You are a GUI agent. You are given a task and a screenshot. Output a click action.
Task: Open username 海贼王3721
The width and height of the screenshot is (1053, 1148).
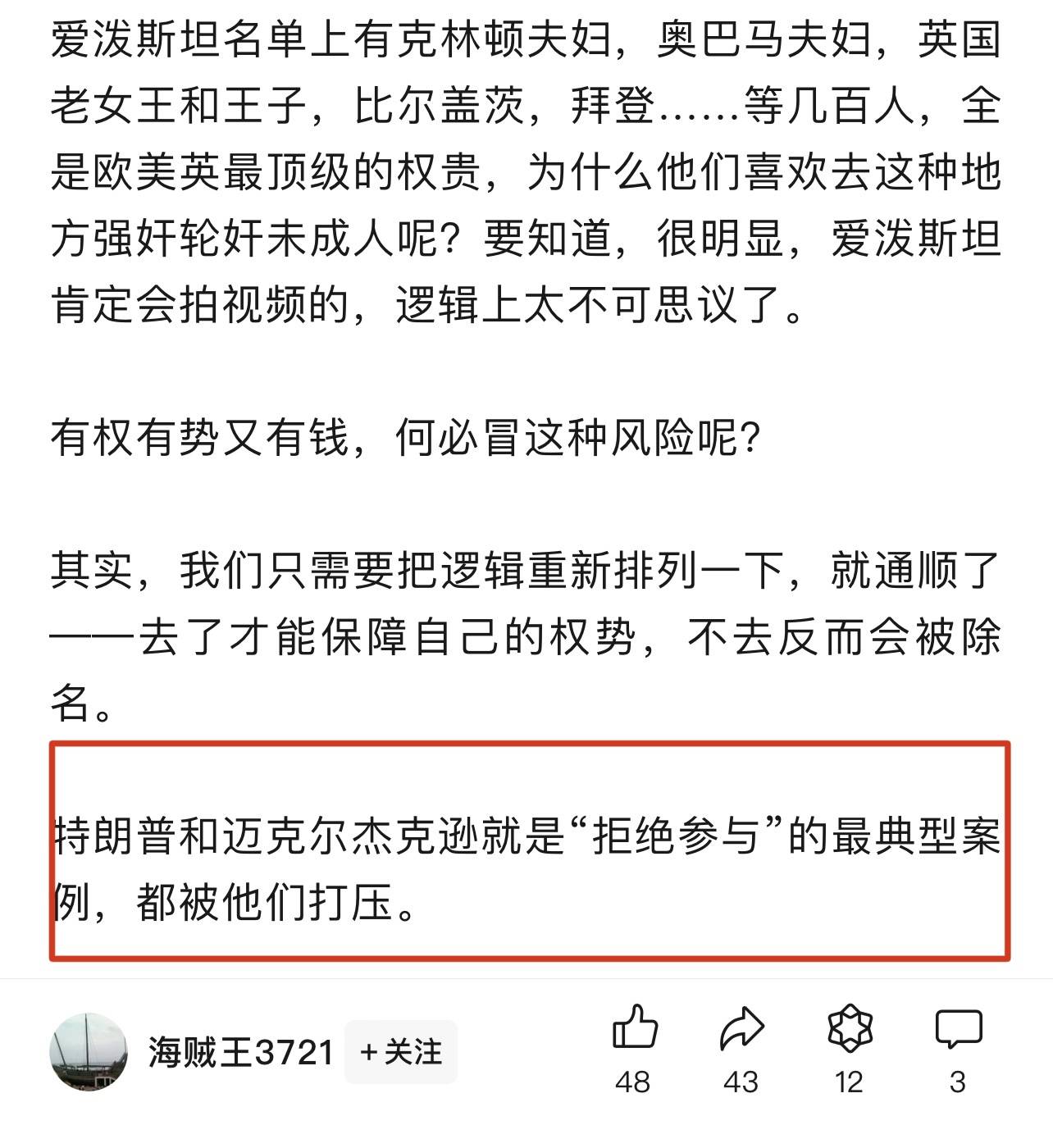coord(240,1052)
